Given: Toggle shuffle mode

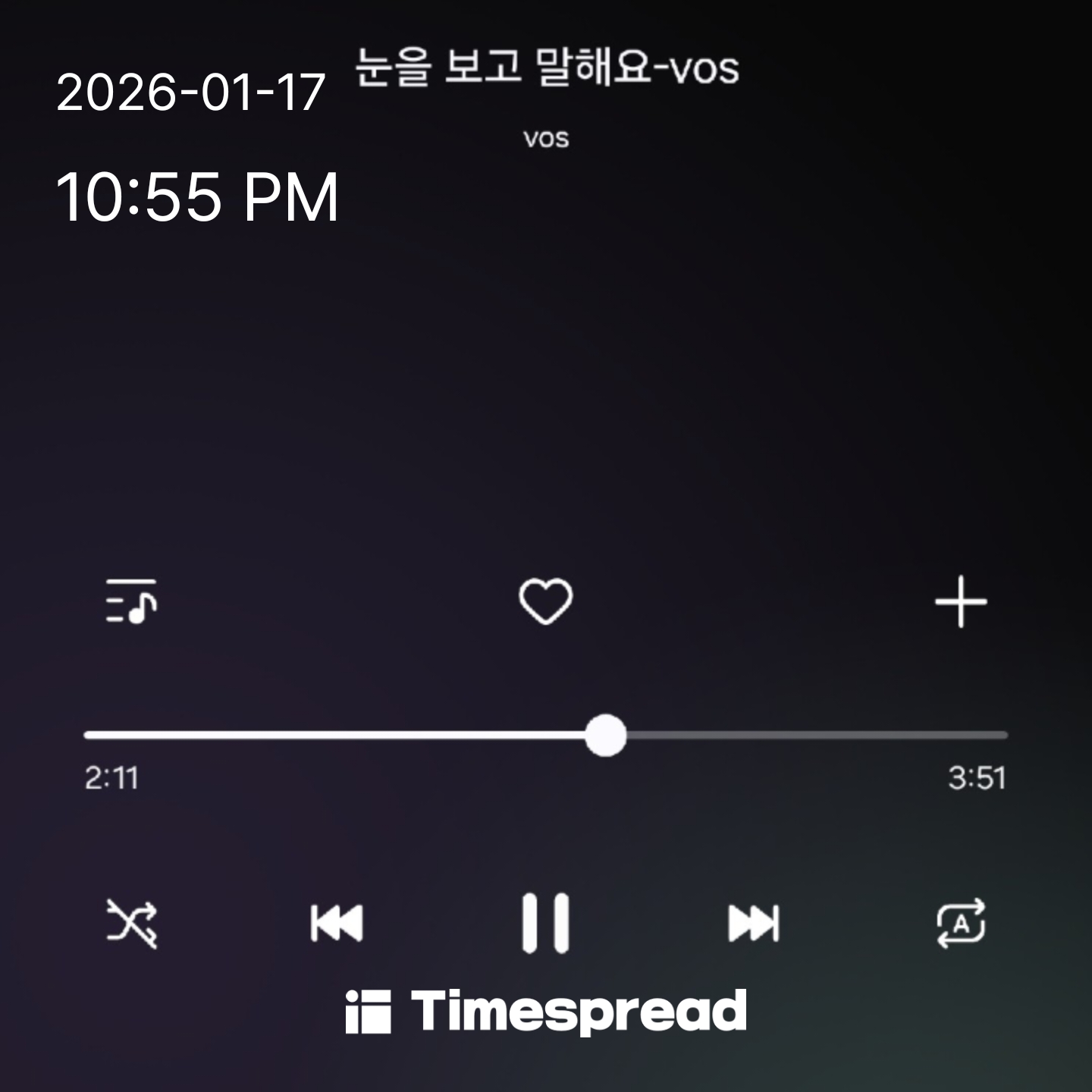Looking at the screenshot, I should coord(131,923).
